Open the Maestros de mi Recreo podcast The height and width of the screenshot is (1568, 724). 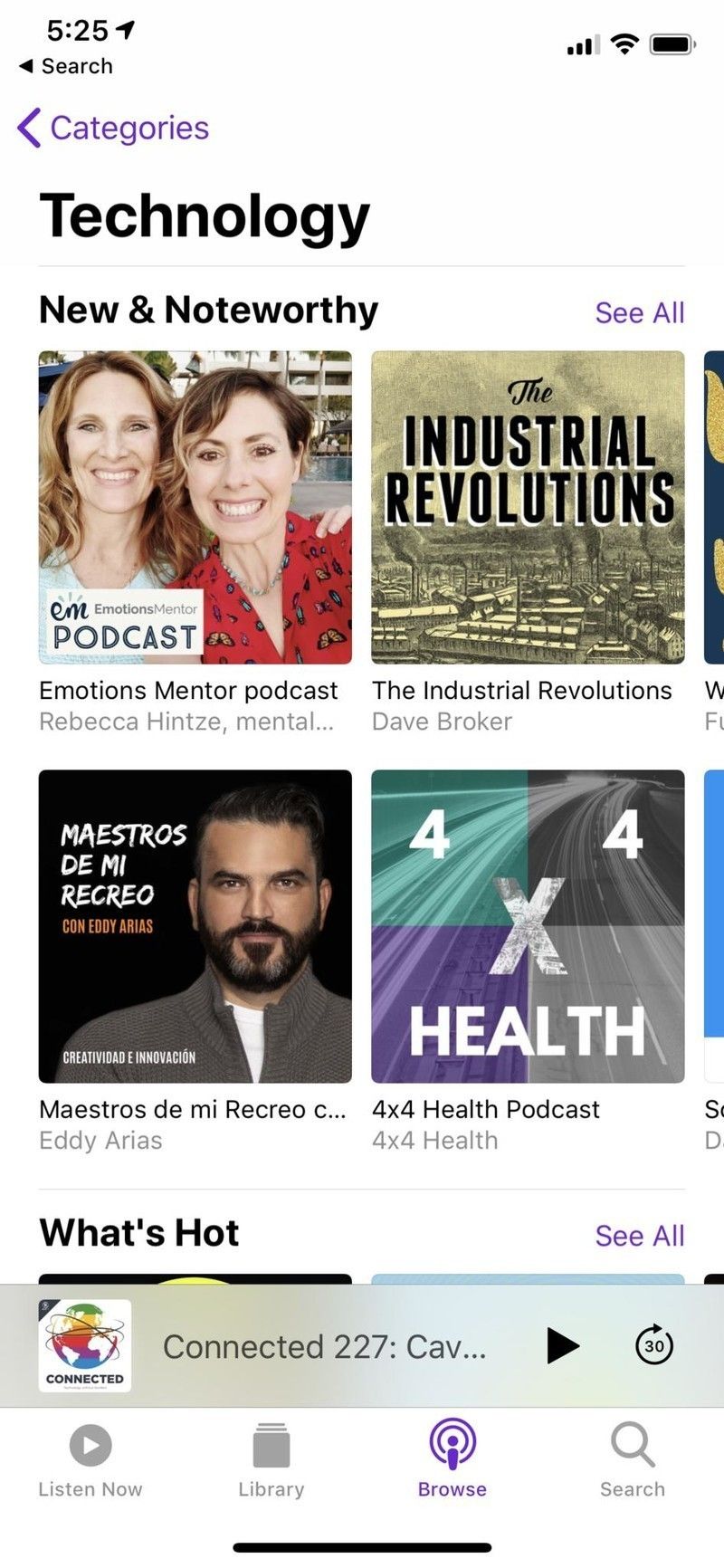click(x=195, y=926)
